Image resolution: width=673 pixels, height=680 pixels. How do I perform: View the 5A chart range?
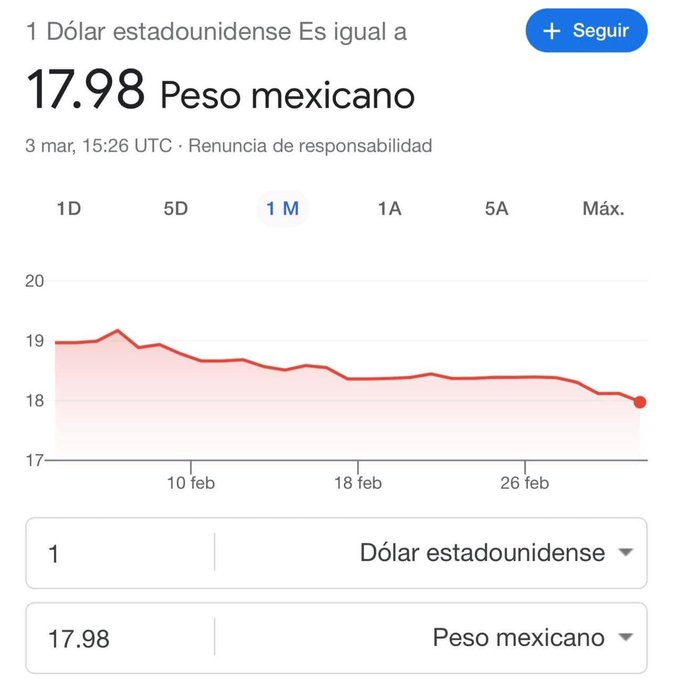click(x=496, y=209)
